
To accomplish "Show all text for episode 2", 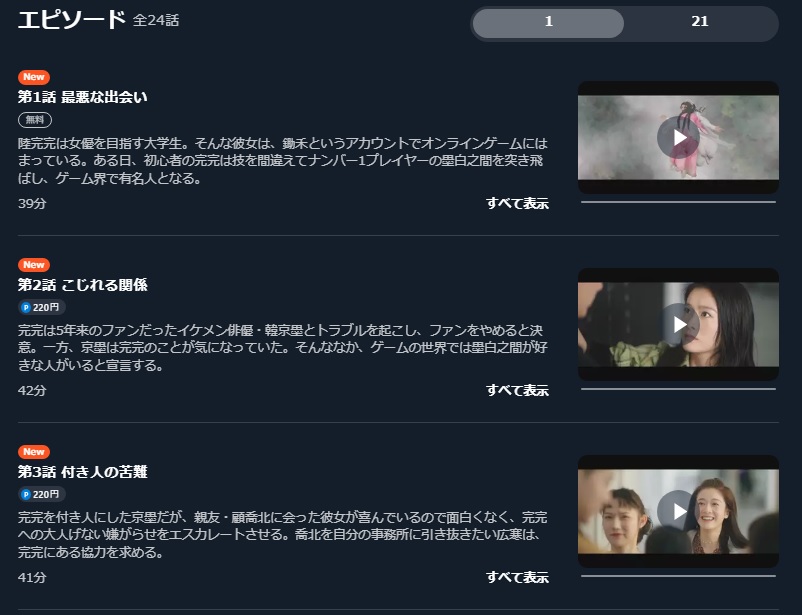I will (x=517, y=390).
